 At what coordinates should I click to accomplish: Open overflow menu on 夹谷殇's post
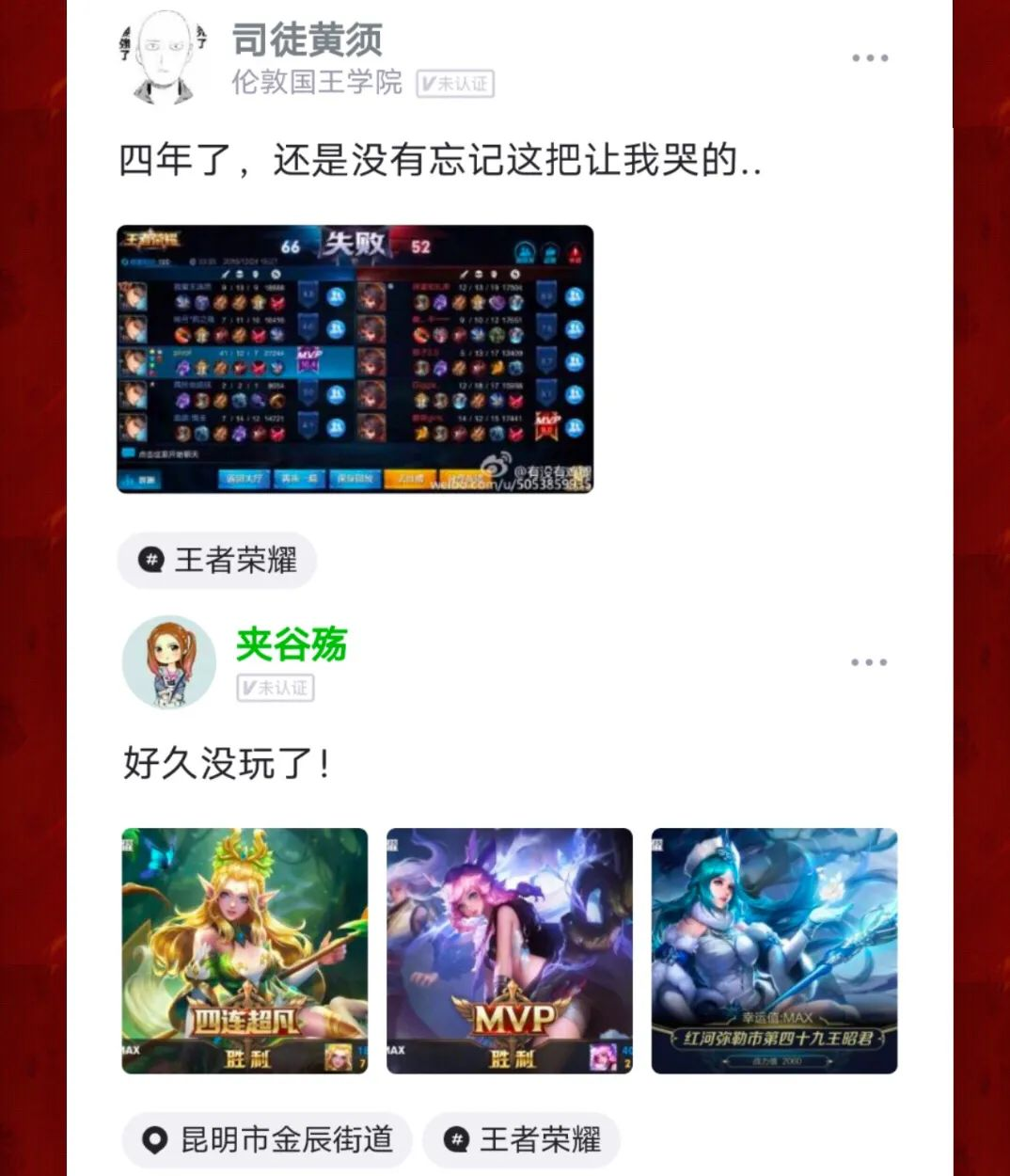(869, 662)
